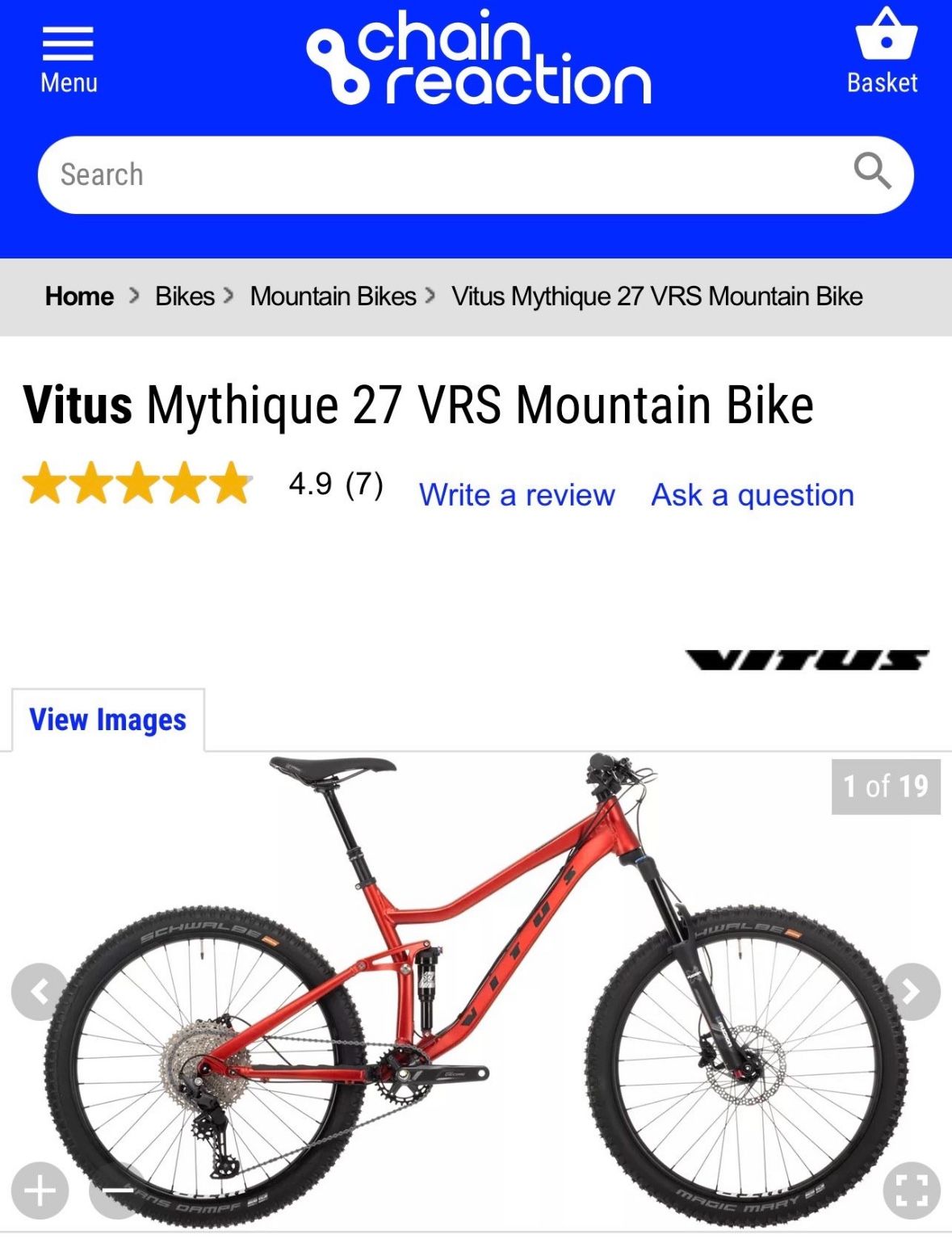Expand the Bikes breadcrumb chevron
Viewport: 952px width, 1243px height.
pos(229,296)
